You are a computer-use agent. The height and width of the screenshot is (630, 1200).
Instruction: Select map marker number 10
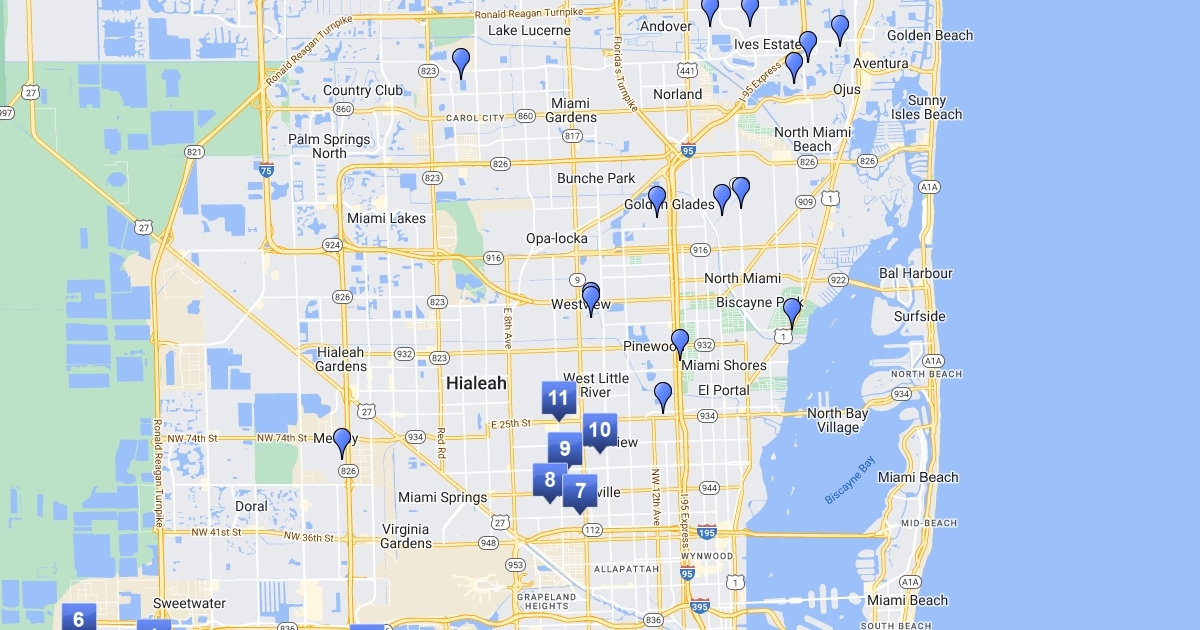(599, 431)
